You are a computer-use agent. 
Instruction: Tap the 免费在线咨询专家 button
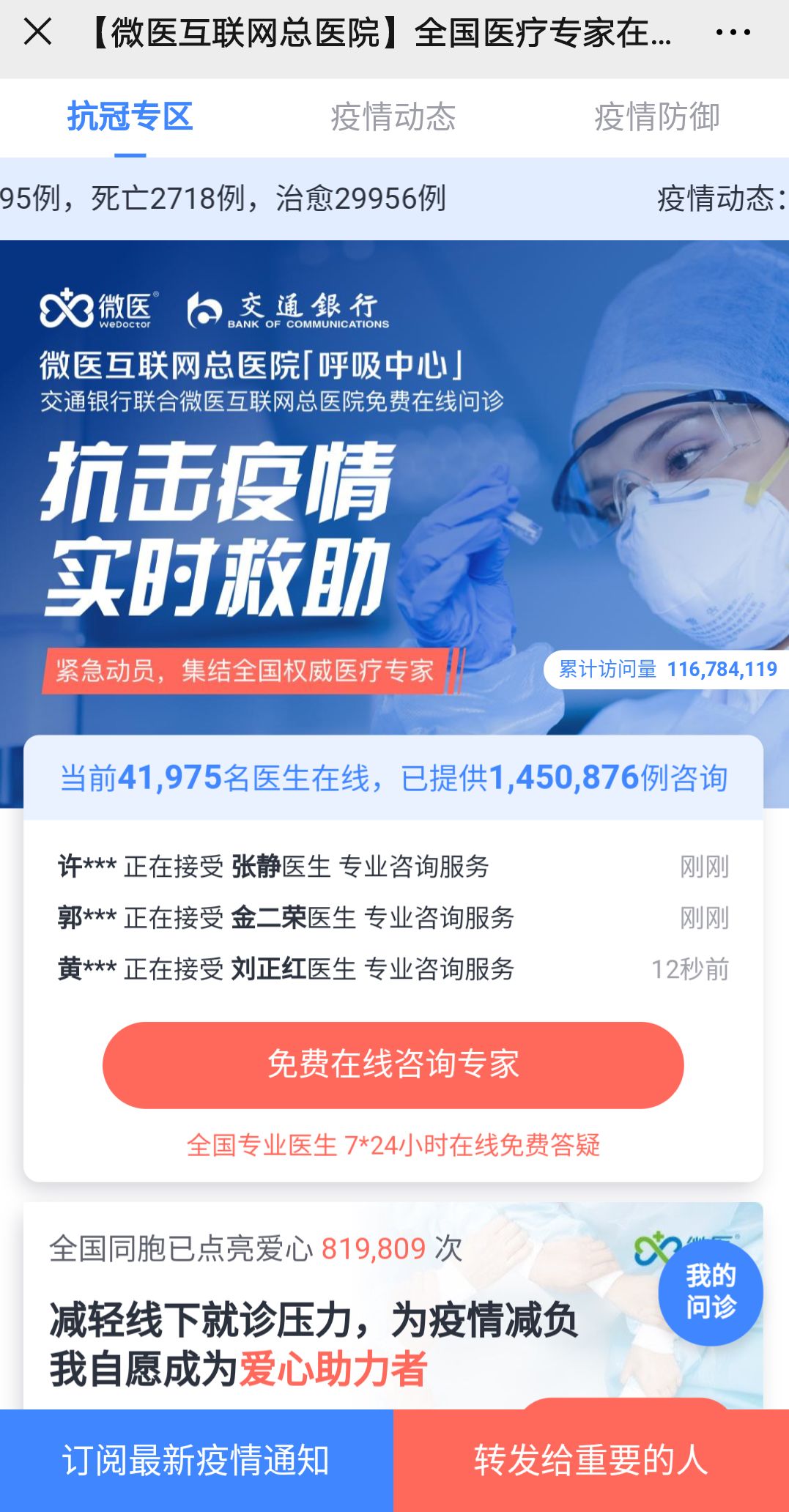click(393, 1064)
